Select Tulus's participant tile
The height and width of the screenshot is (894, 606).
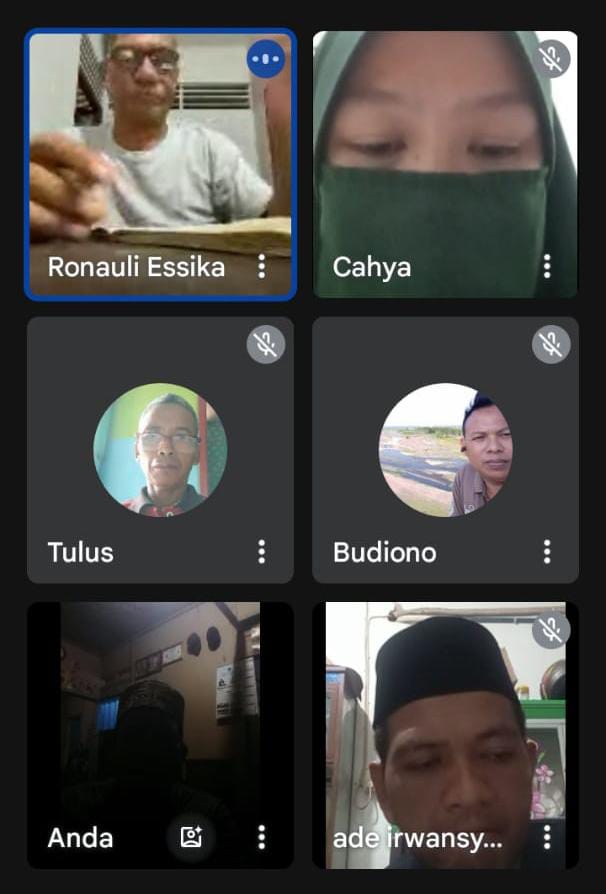tap(160, 450)
